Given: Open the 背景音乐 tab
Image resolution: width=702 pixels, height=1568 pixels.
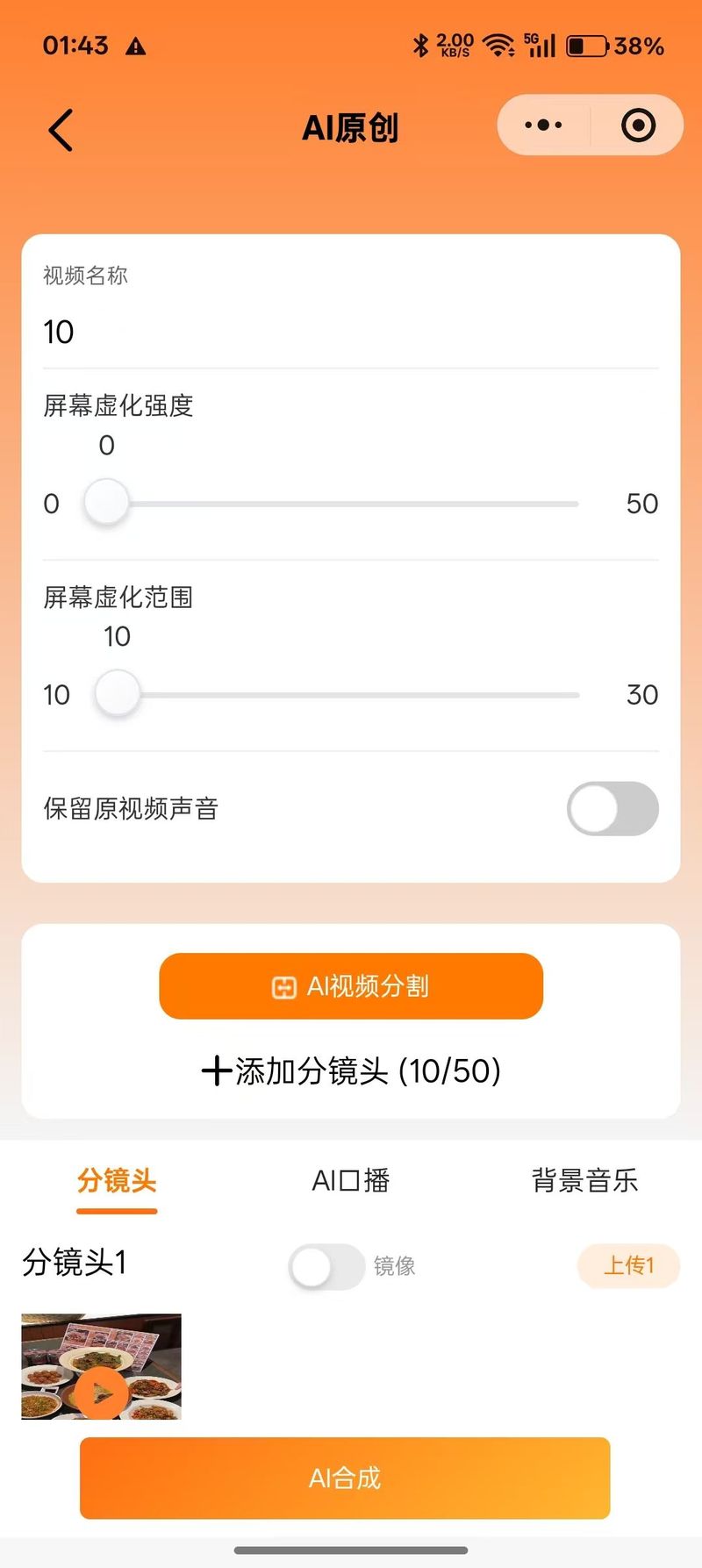Looking at the screenshot, I should click(x=584, y=1181).
